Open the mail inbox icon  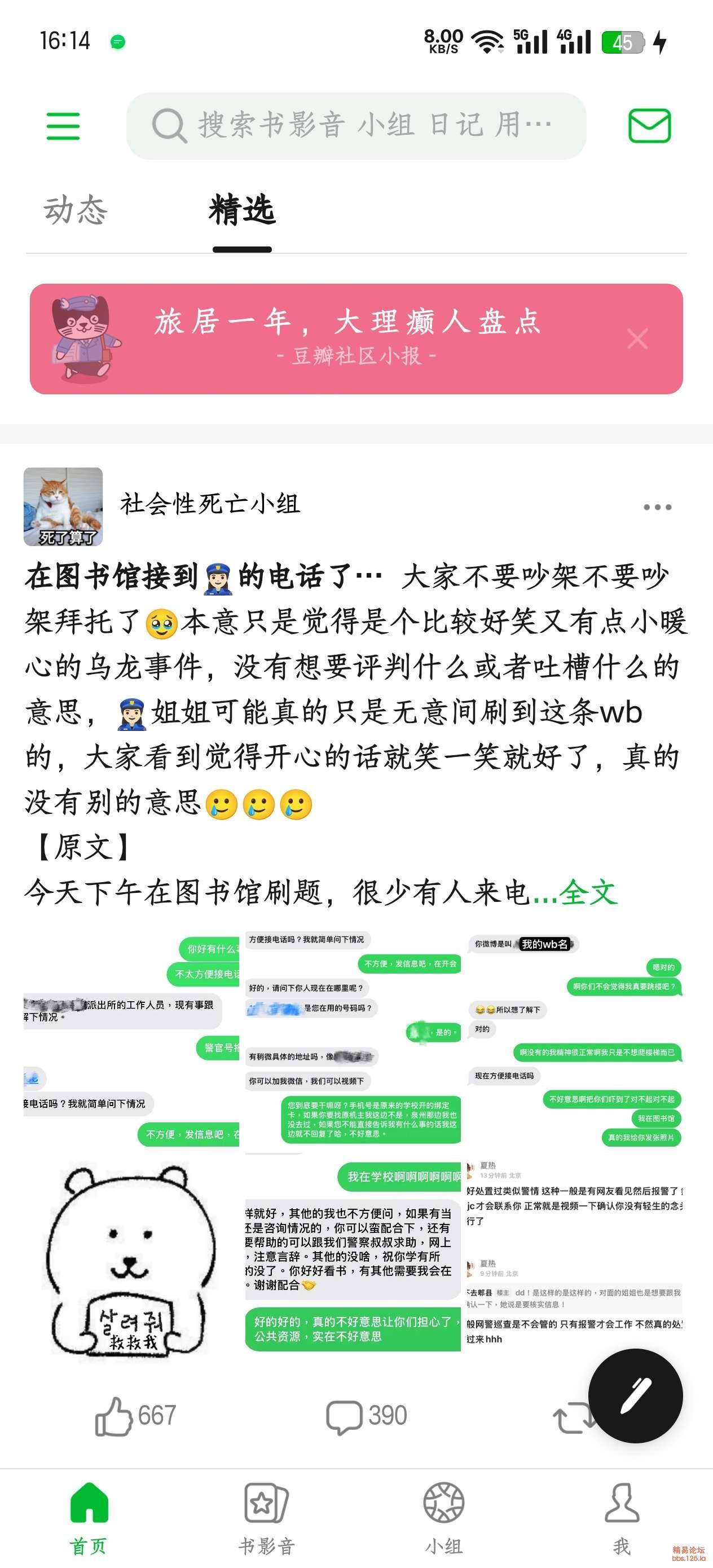coord(649,126)
